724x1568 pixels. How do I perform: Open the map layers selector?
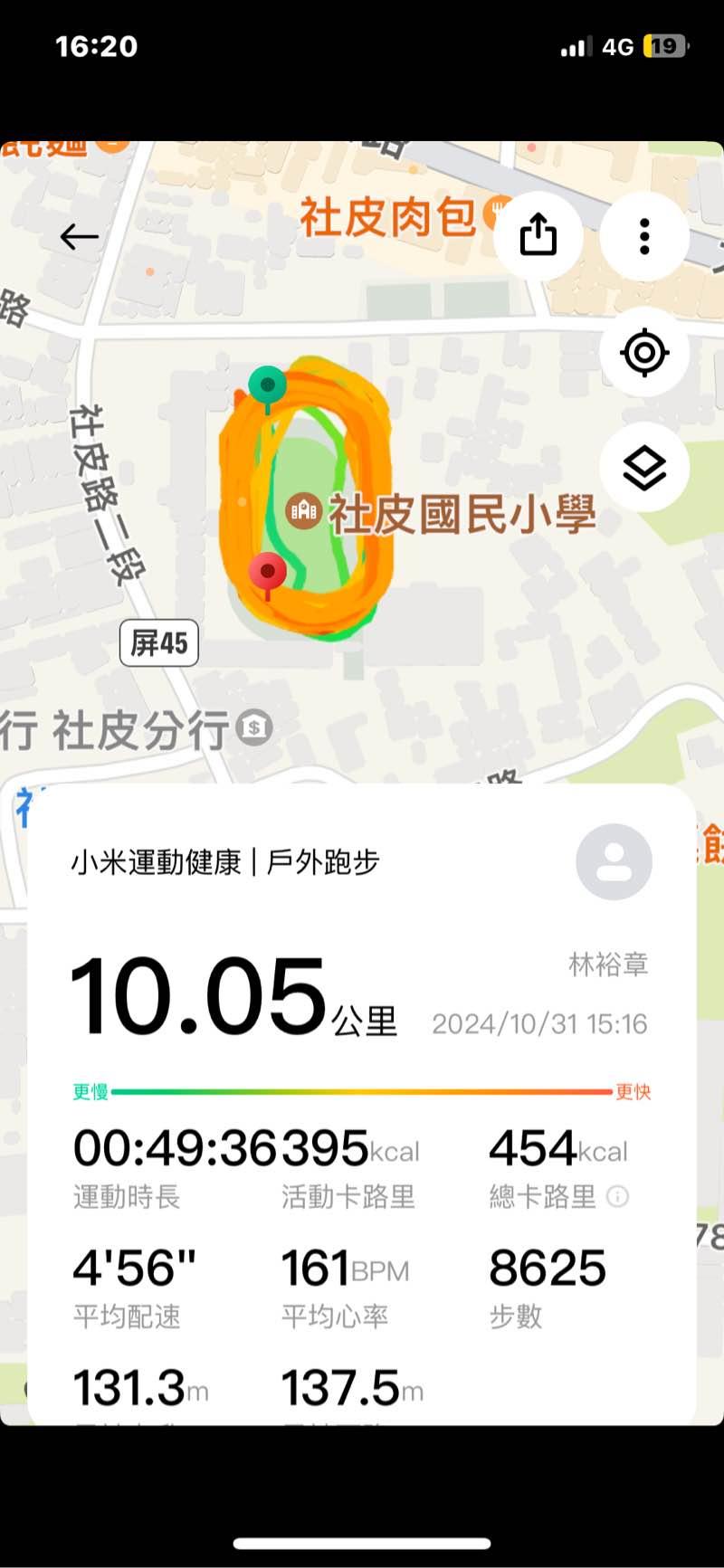[644, 468]
